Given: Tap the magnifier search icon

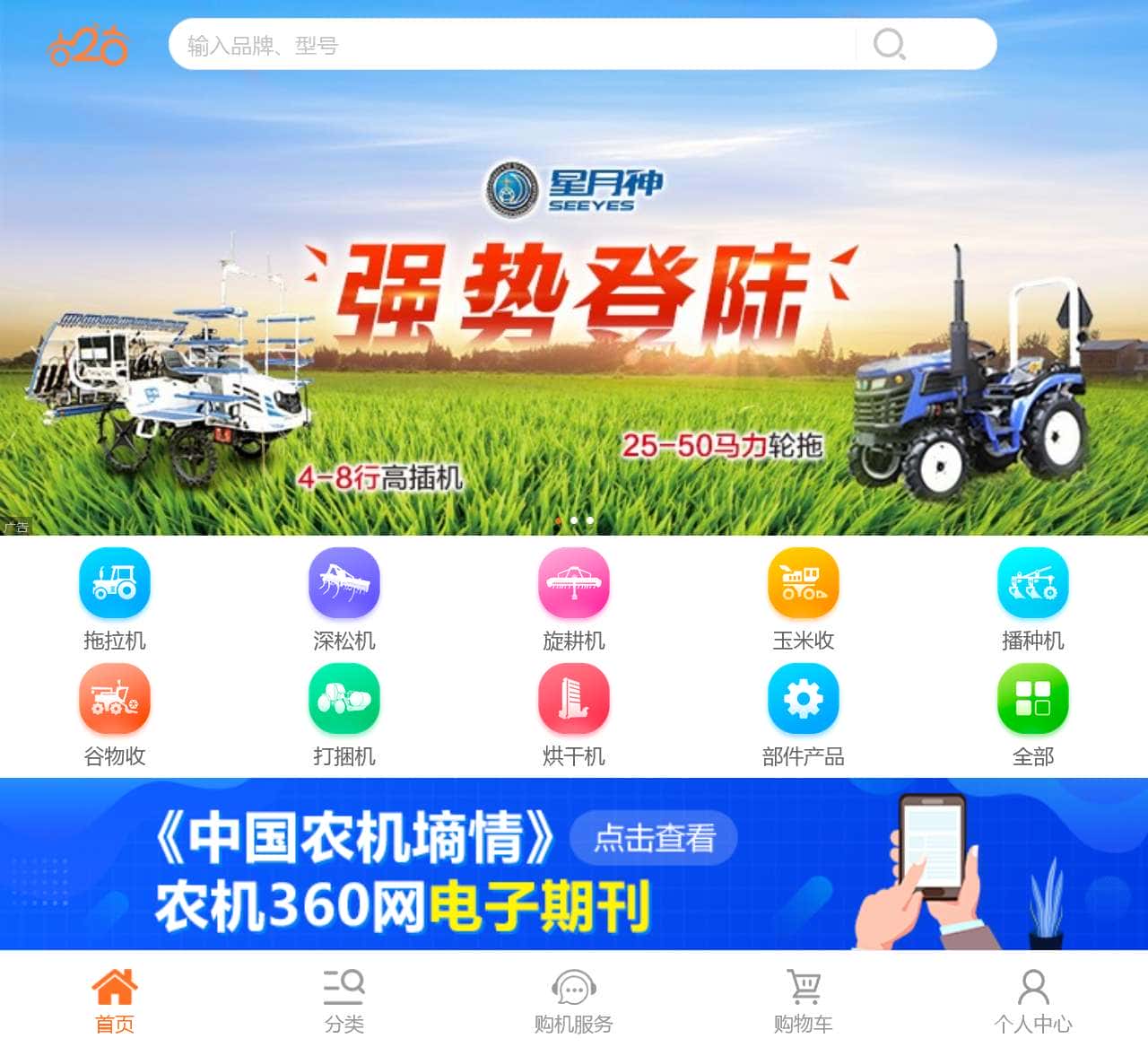Looking at the screenshot, I should 889,44.
